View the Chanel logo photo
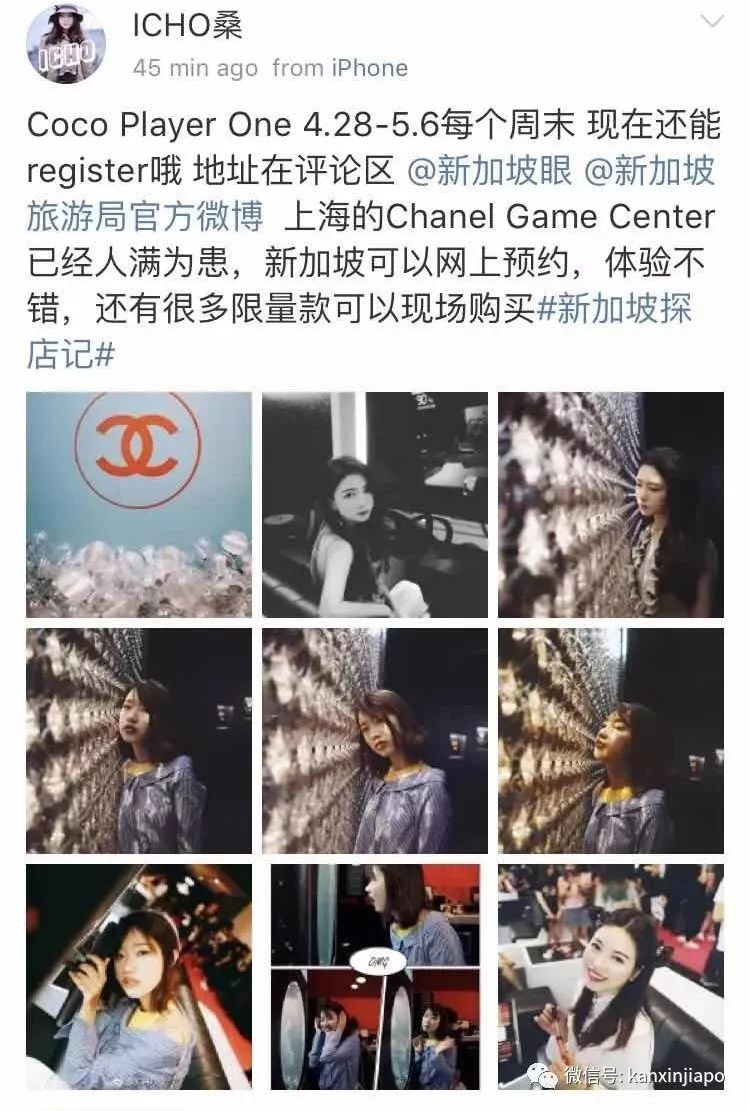Viewport: 750px width, 1111px height. [139, 504]
